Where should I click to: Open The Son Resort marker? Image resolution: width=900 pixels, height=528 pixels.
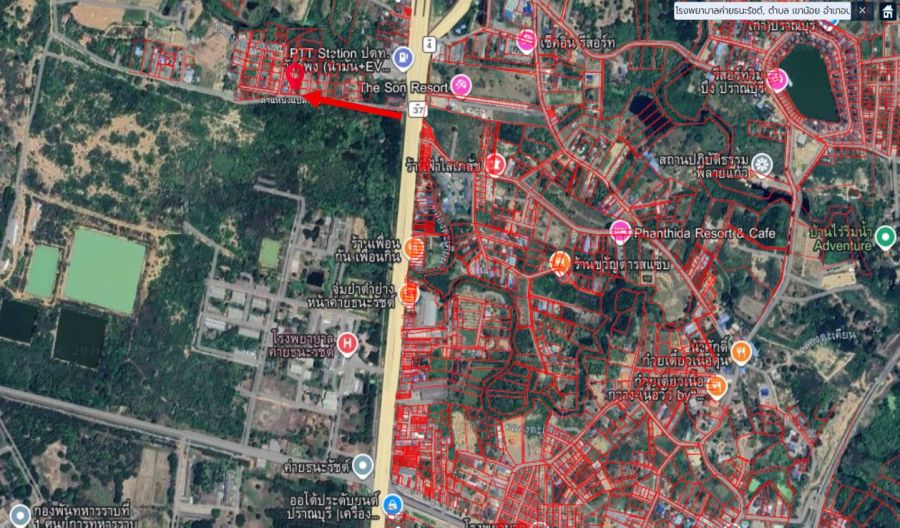coord(460,85)
